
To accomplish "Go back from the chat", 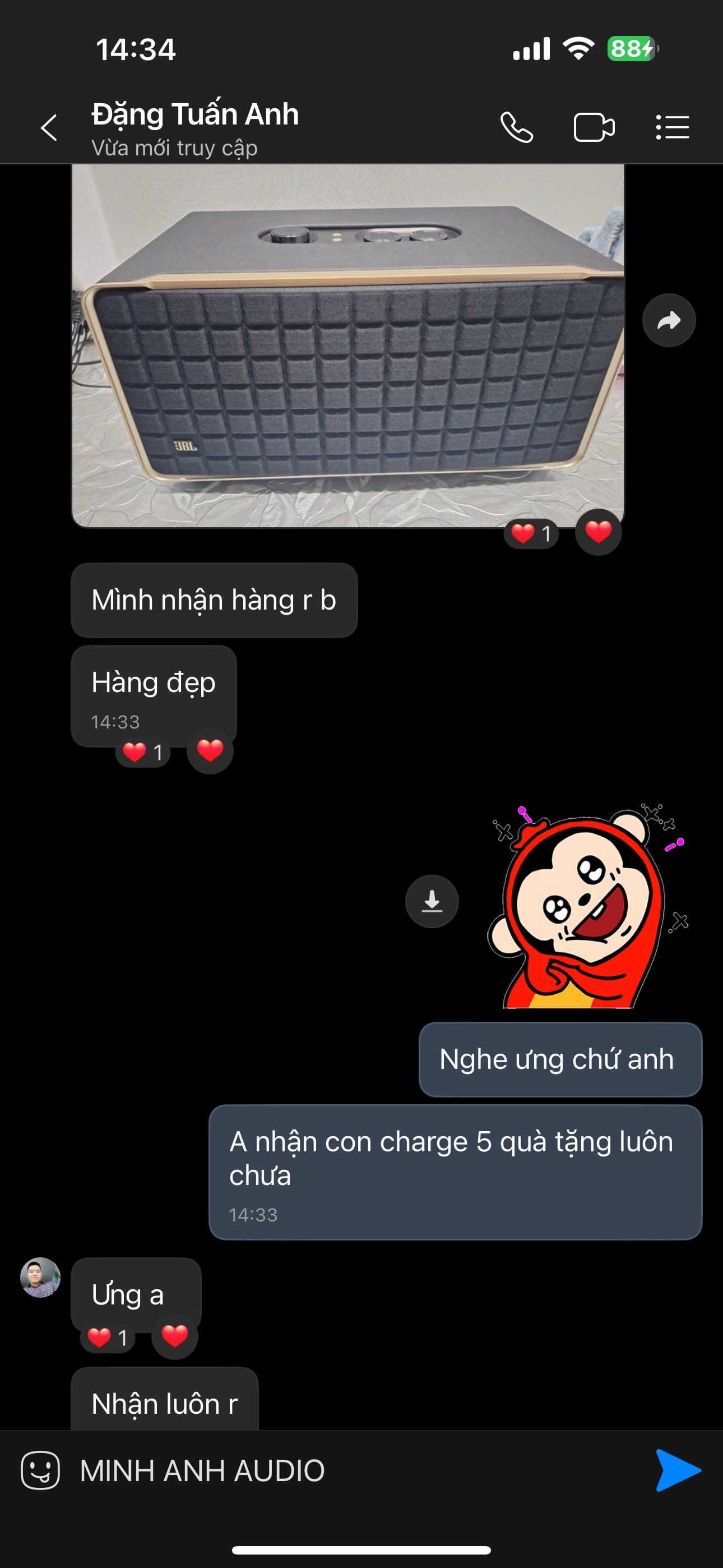I will point(49,128).
